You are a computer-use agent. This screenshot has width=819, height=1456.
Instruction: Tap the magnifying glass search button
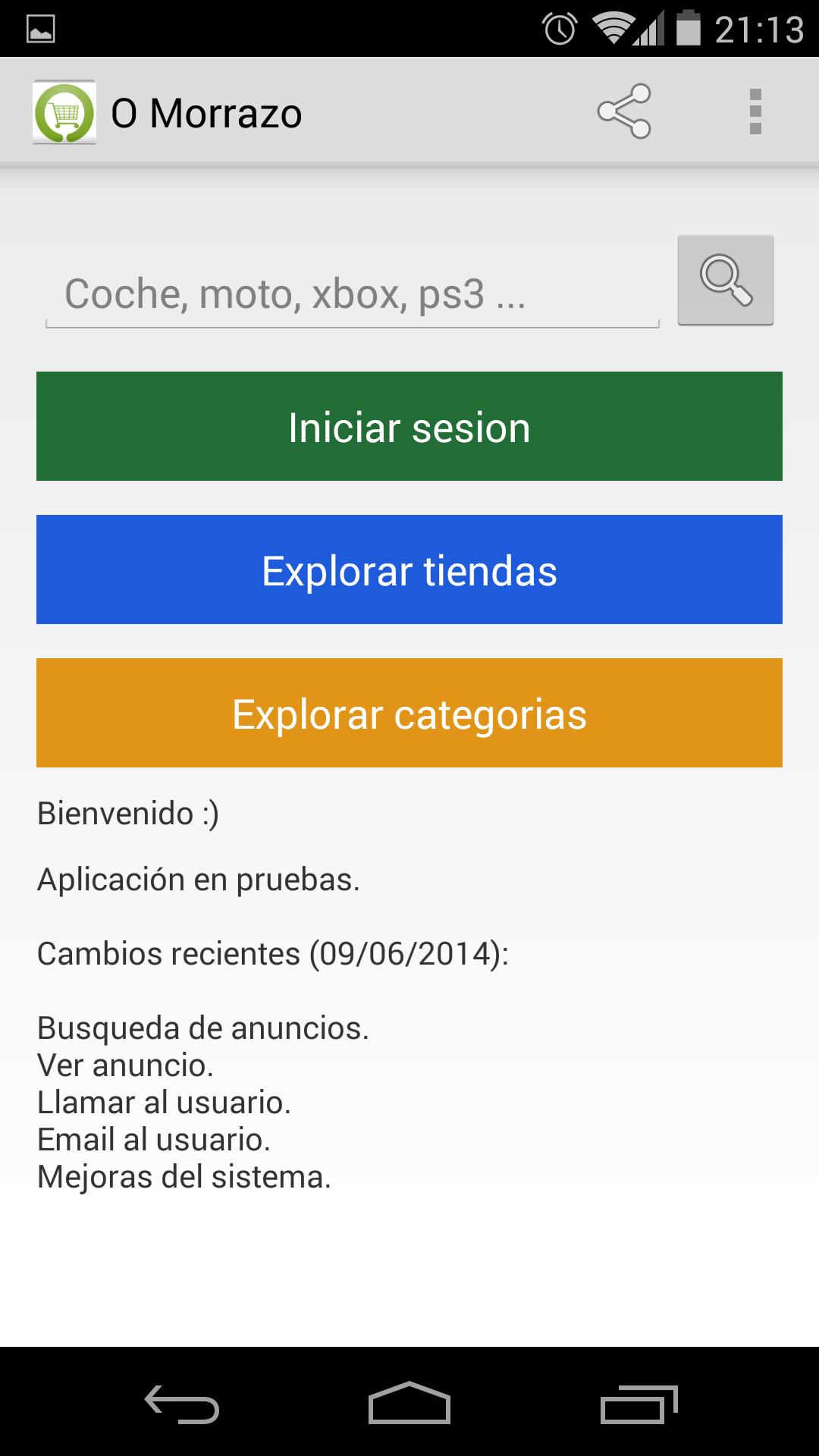pos(725,280)
